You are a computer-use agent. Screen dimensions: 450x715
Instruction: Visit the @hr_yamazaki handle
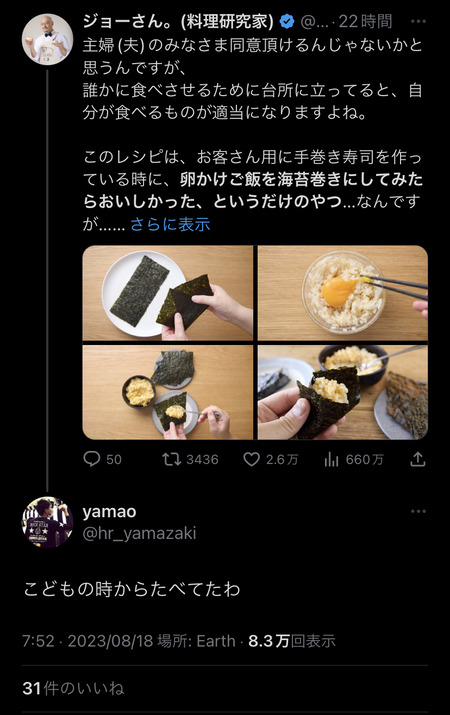(x=140, y=533)
